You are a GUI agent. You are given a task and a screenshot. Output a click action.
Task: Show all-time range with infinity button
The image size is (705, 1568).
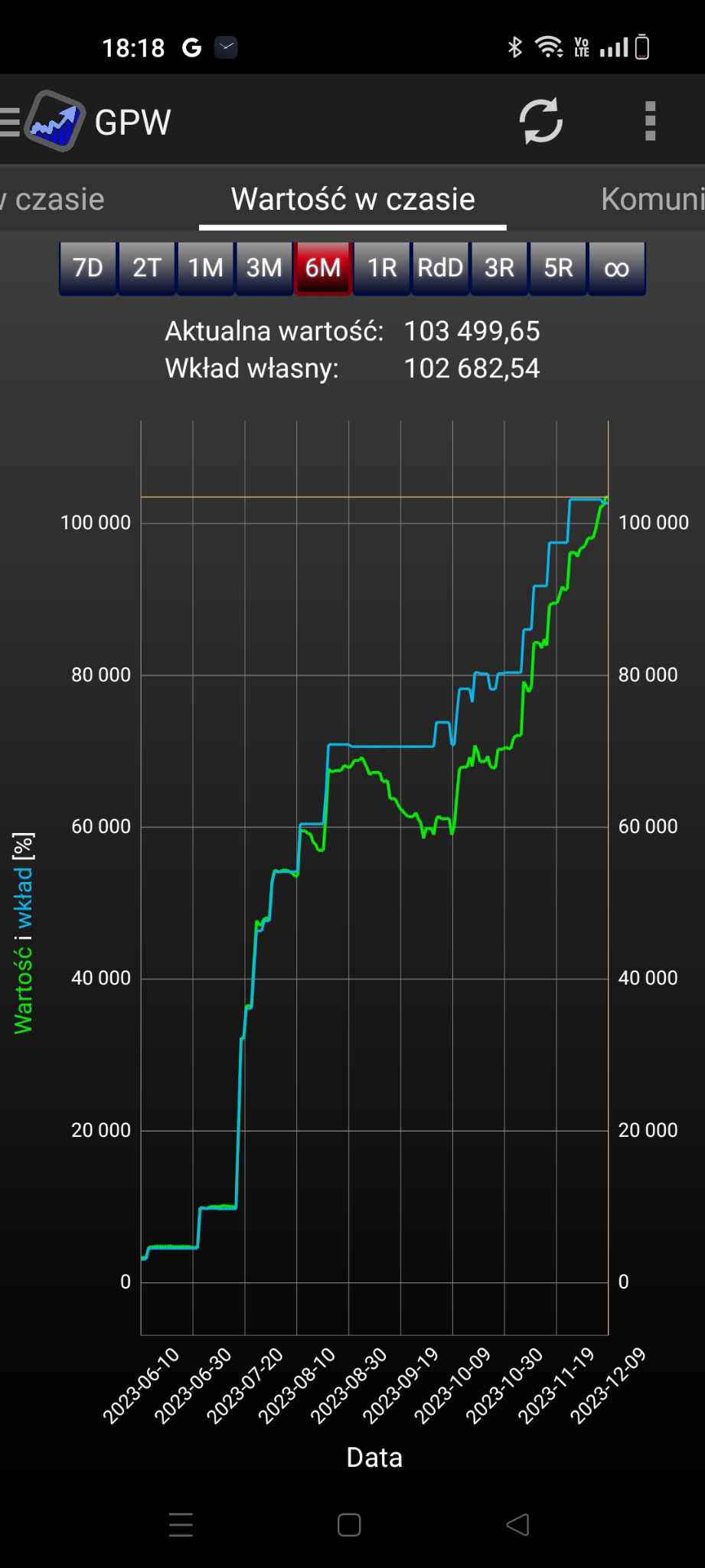(x=617, y=268)
